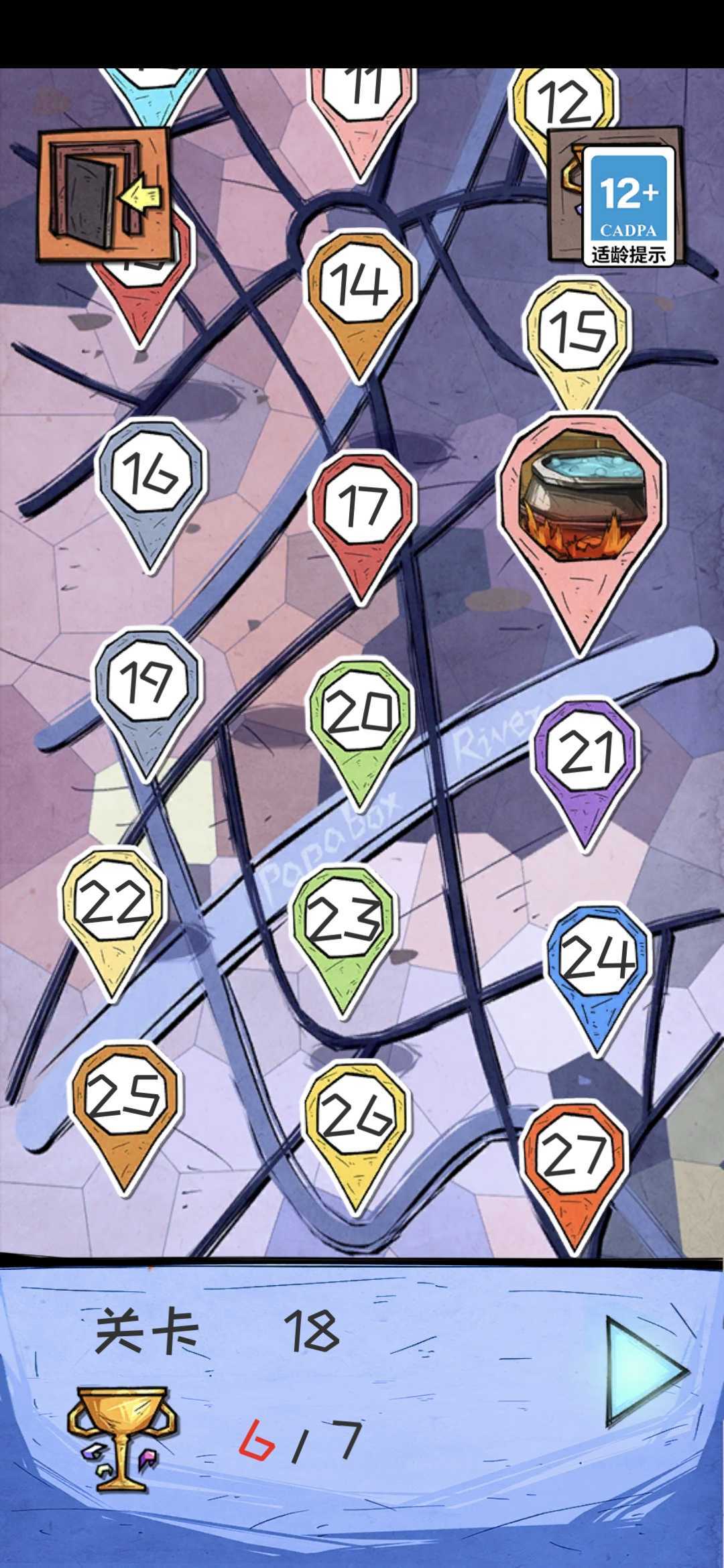
Task: Select level 15 pin
Action: [577, 332]
